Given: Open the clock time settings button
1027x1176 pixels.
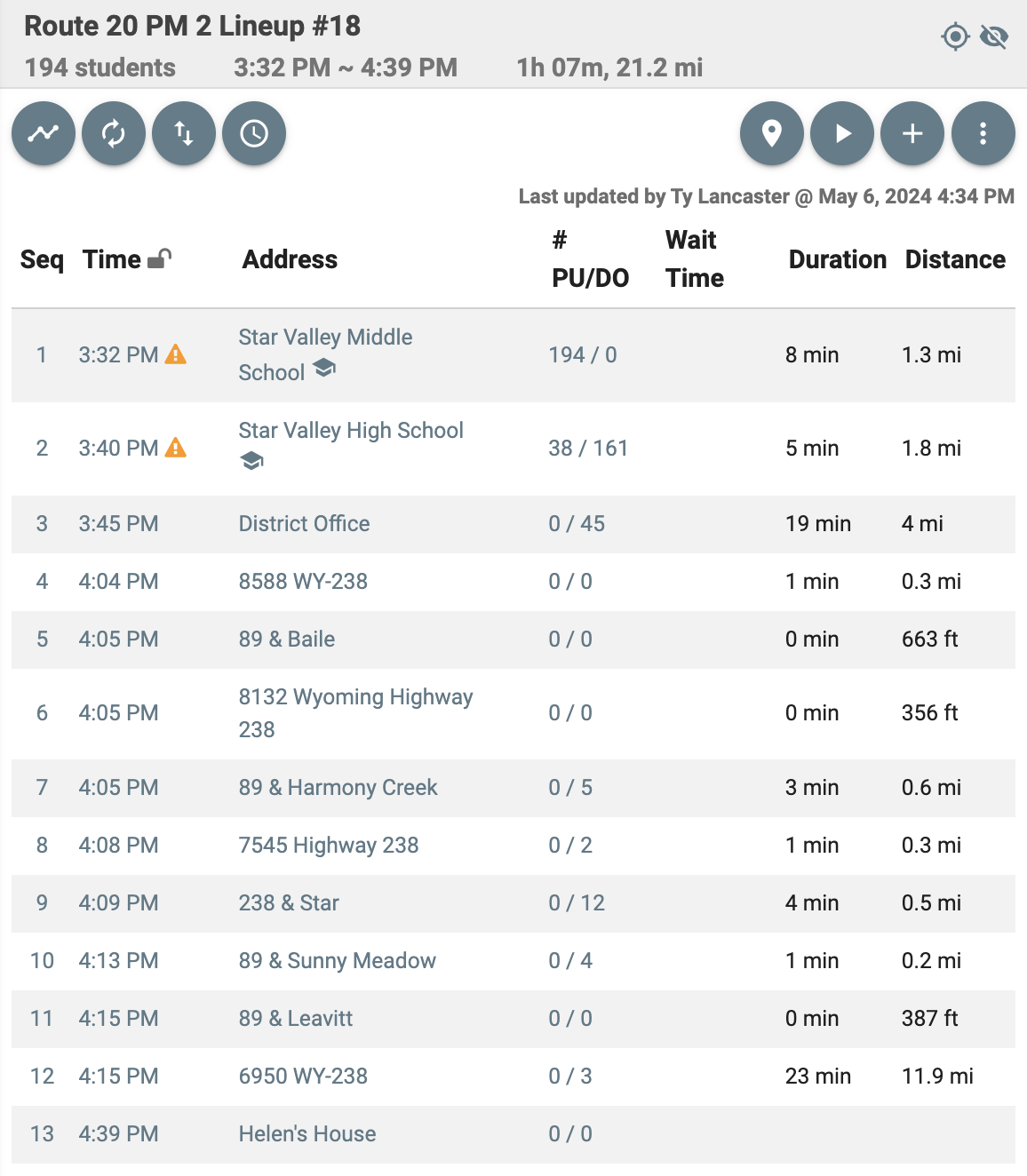Looking at the screenshot, I should [x=254, y=134].
